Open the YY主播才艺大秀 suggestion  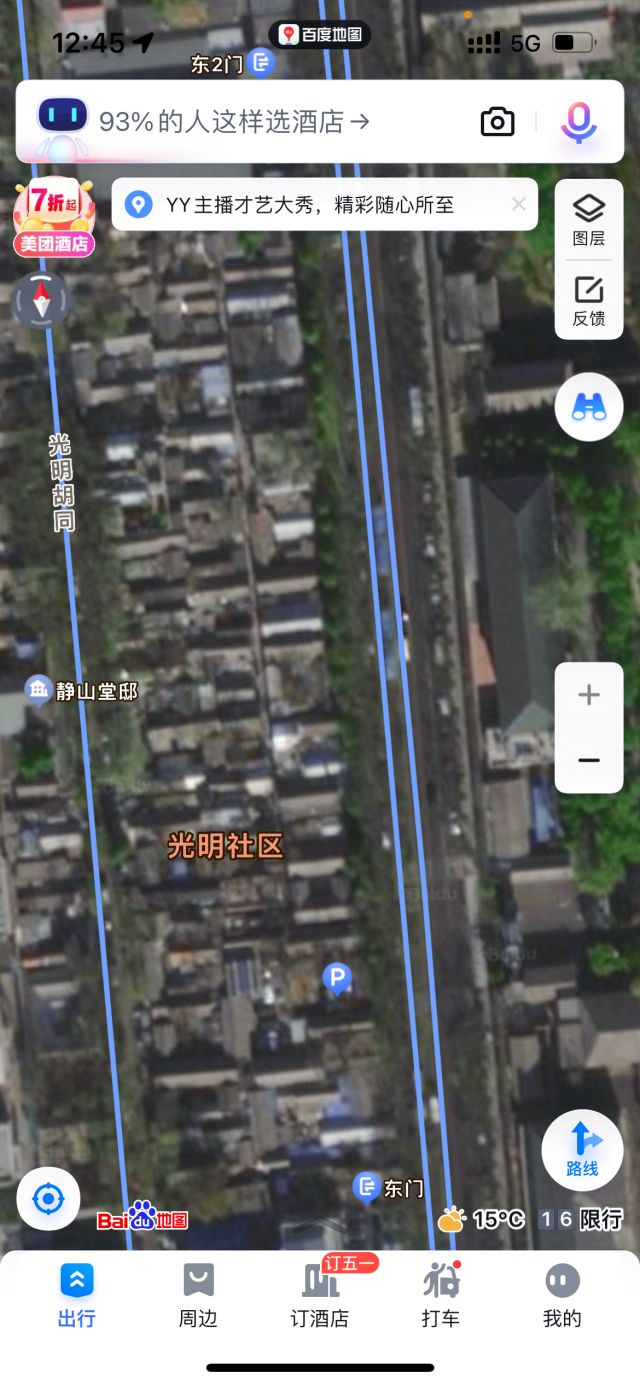[x=310, y=205]
